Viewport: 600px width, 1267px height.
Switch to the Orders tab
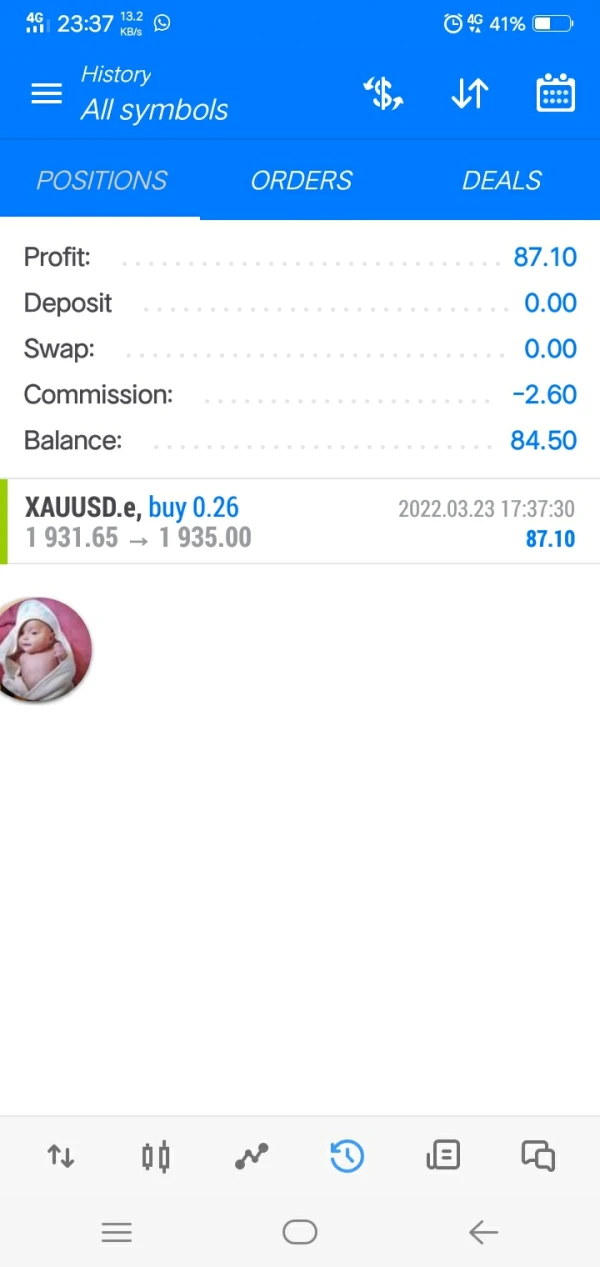click(x=301, y=180)
